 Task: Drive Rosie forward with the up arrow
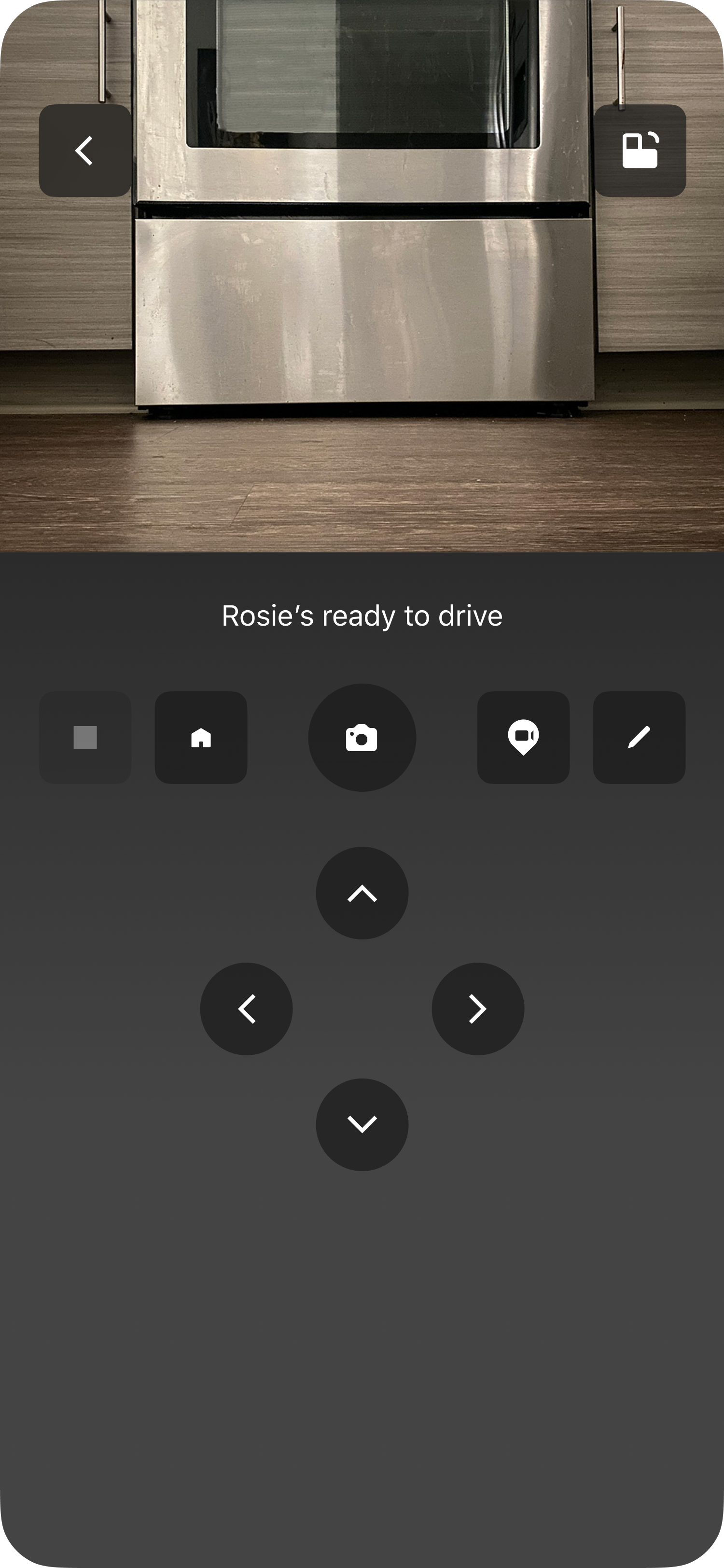[x=362, y=892]
